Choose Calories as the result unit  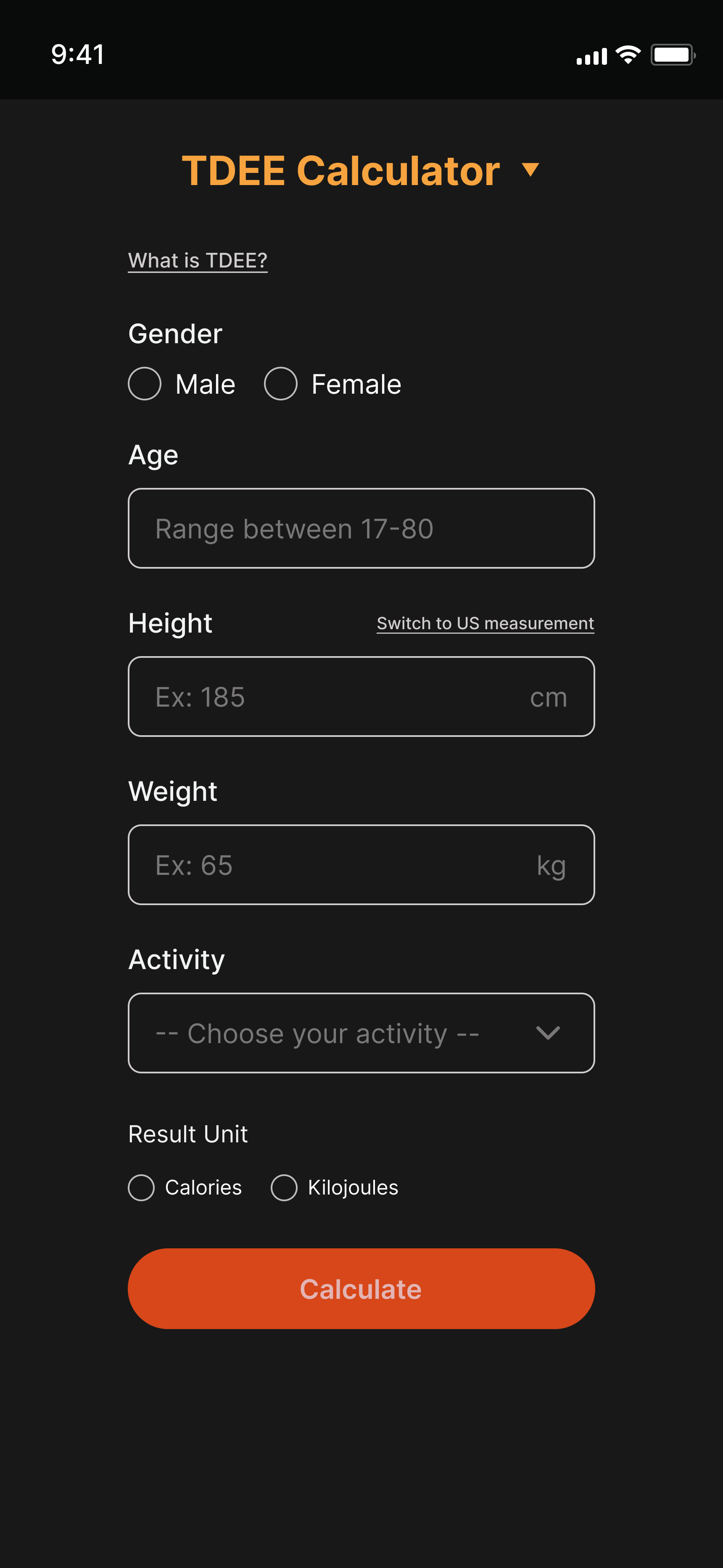point(141,1187)
